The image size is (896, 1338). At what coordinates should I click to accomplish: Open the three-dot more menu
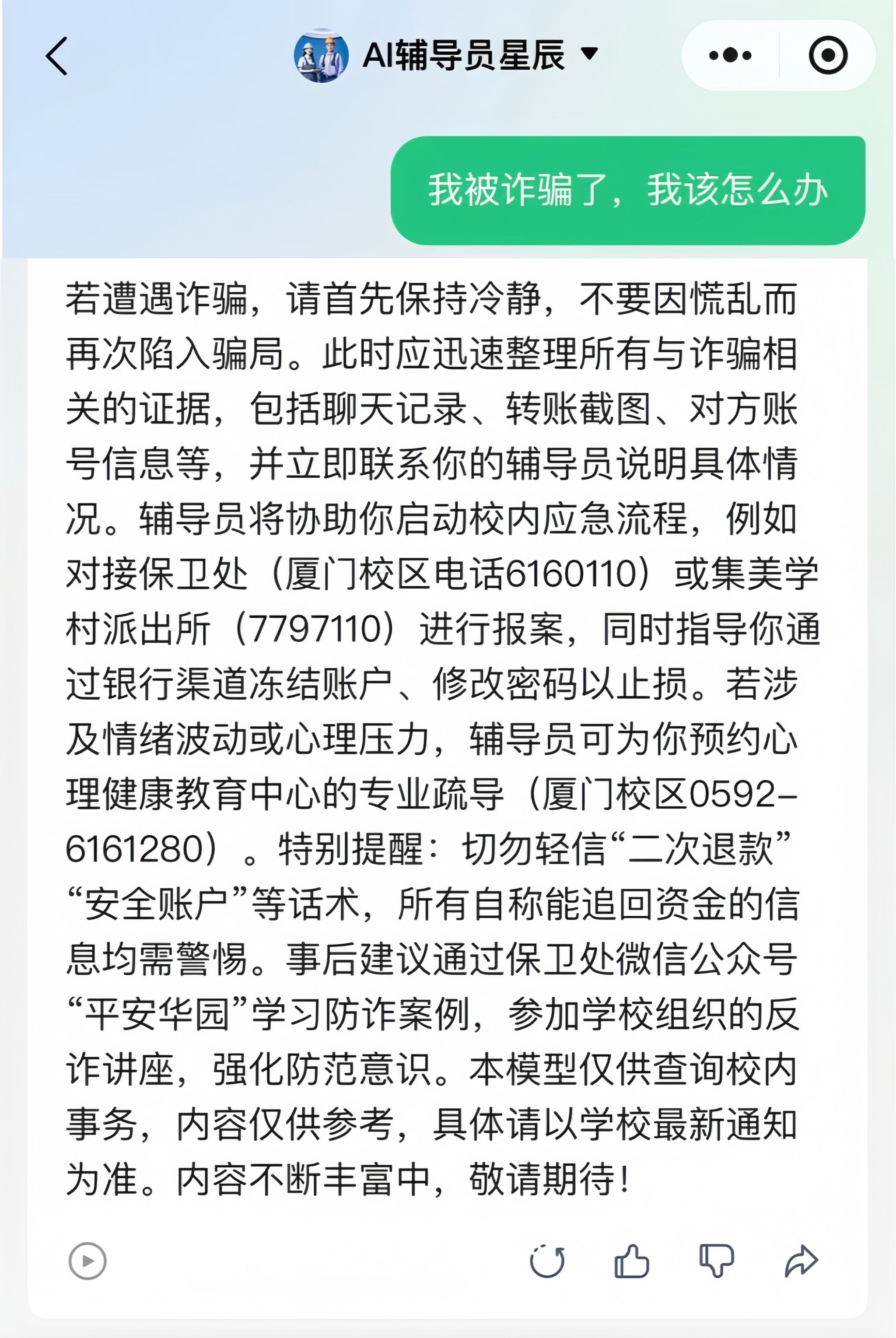click(x=730, y=56)
